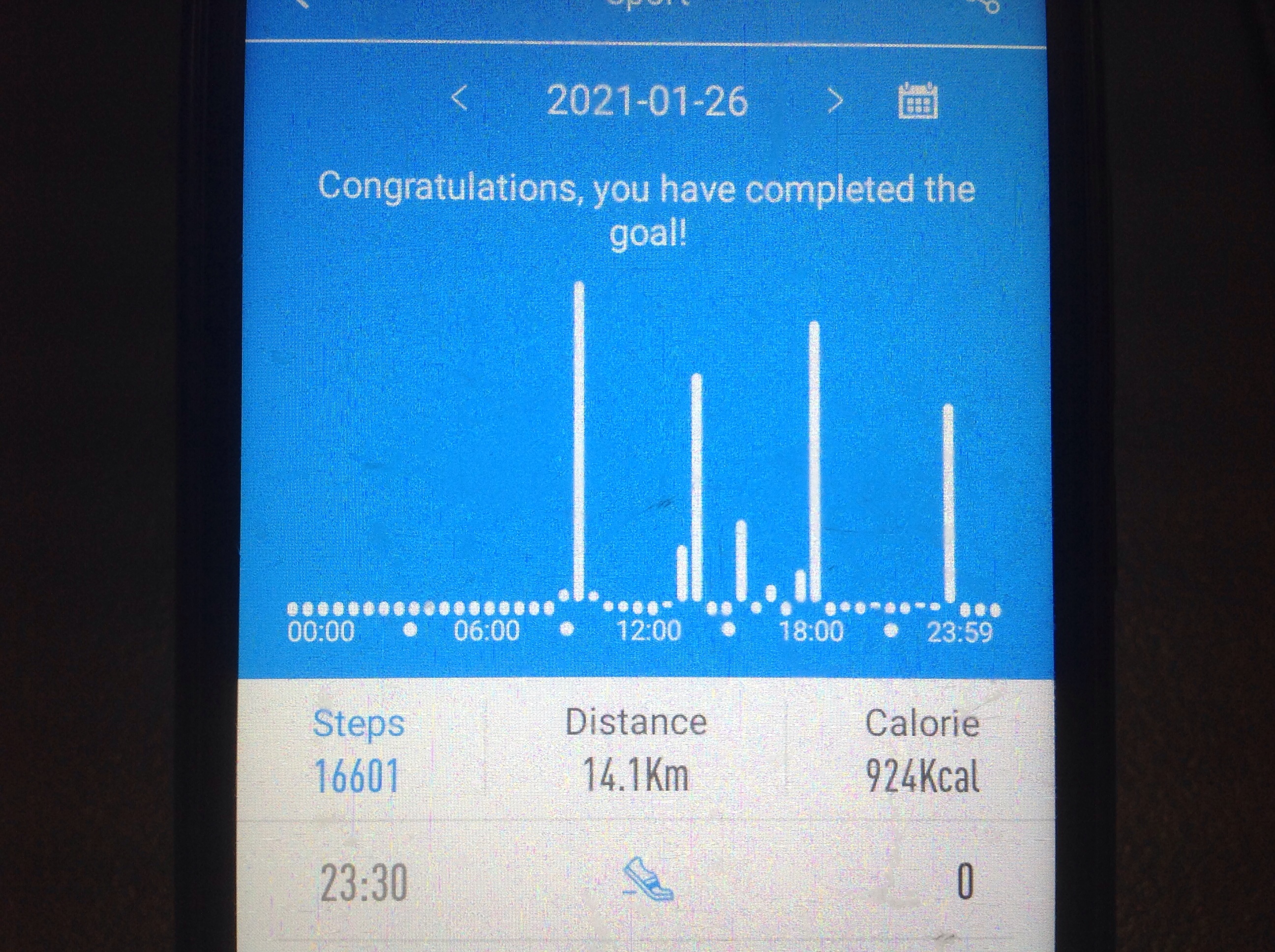The height and width of the screenshot is (952, 1275).
Task: Go to the next day
Action: pyautogui.click(x=835, y=101)
